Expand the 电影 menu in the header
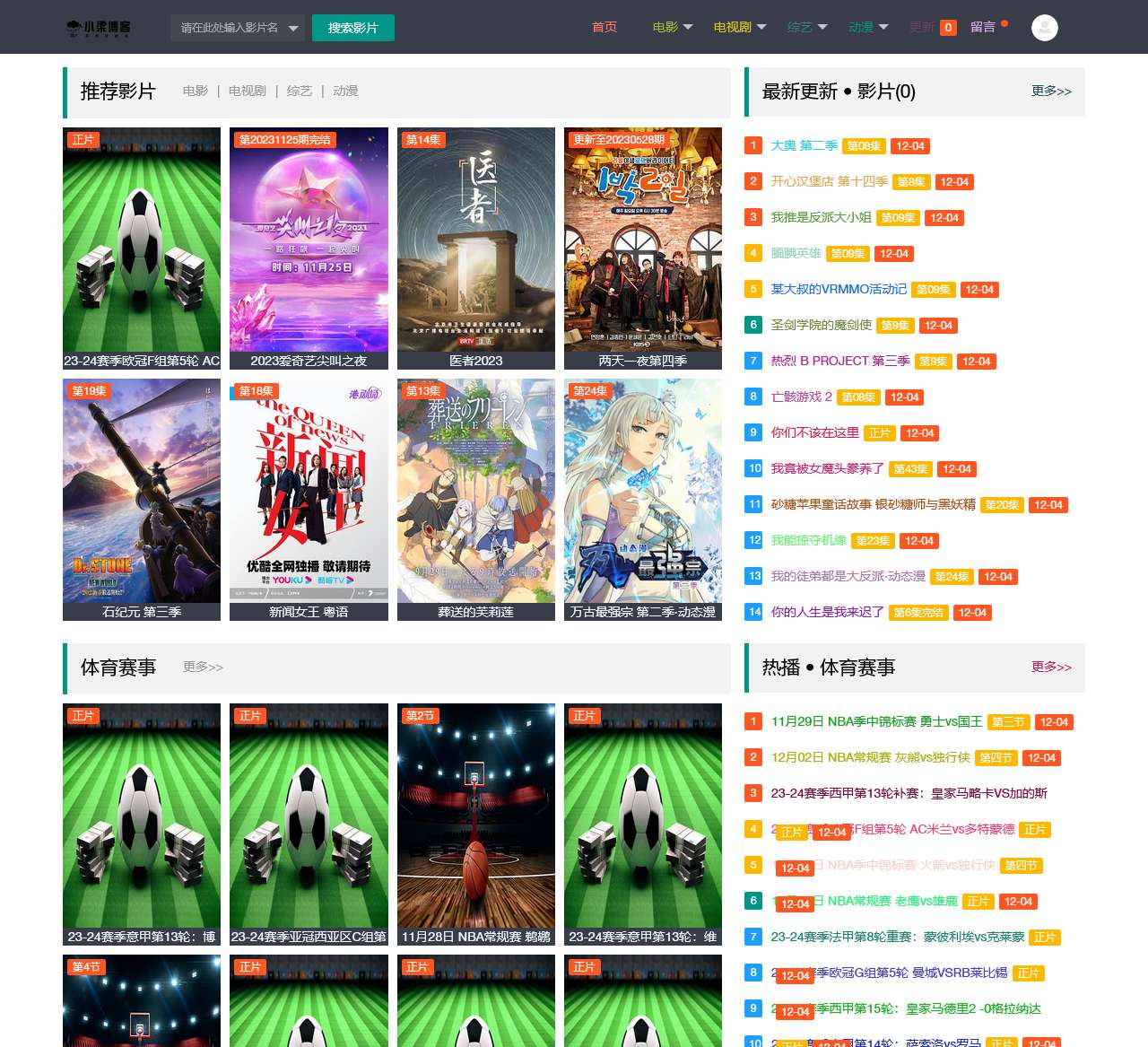The width and height of the screenshot is (1148, 1047). point(673,27)
